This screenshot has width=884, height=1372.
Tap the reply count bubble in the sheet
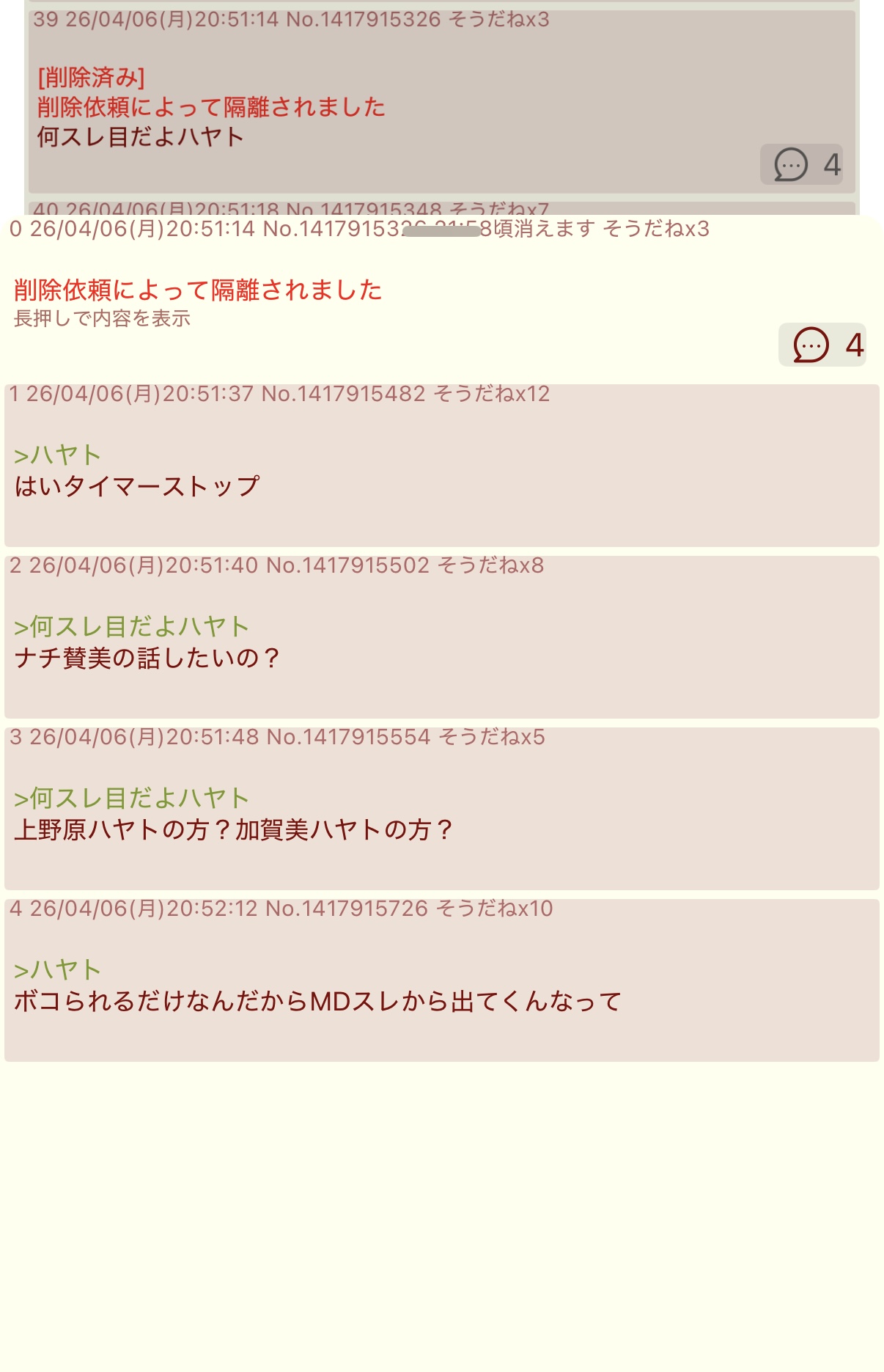point(822,345)
